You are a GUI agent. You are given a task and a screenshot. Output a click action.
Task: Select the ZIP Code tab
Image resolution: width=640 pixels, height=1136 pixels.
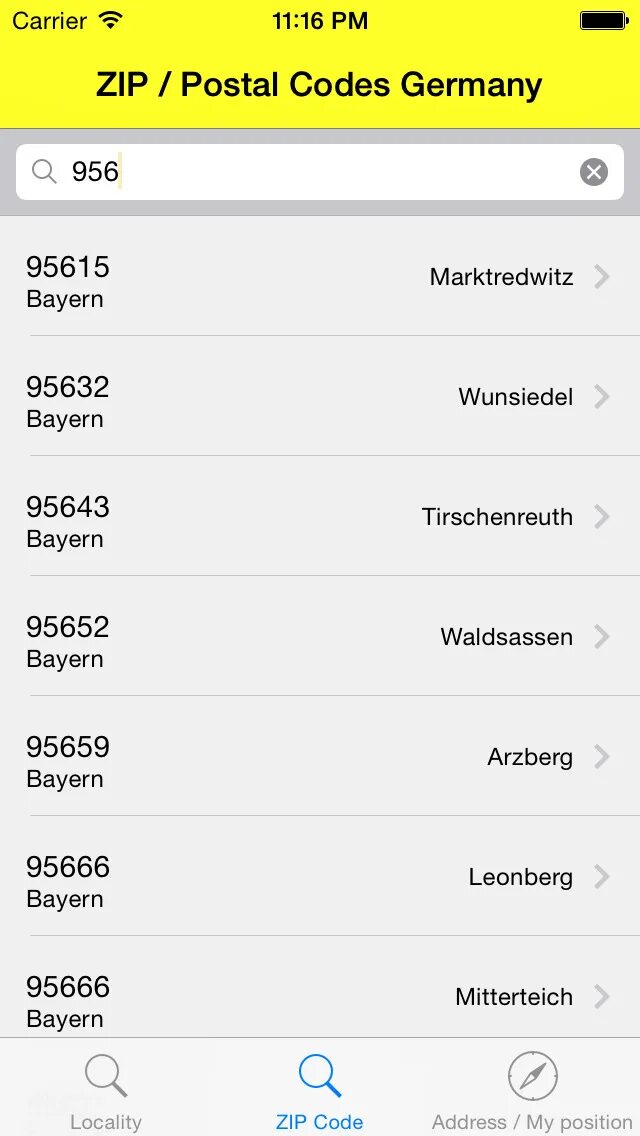(320, 1091)
